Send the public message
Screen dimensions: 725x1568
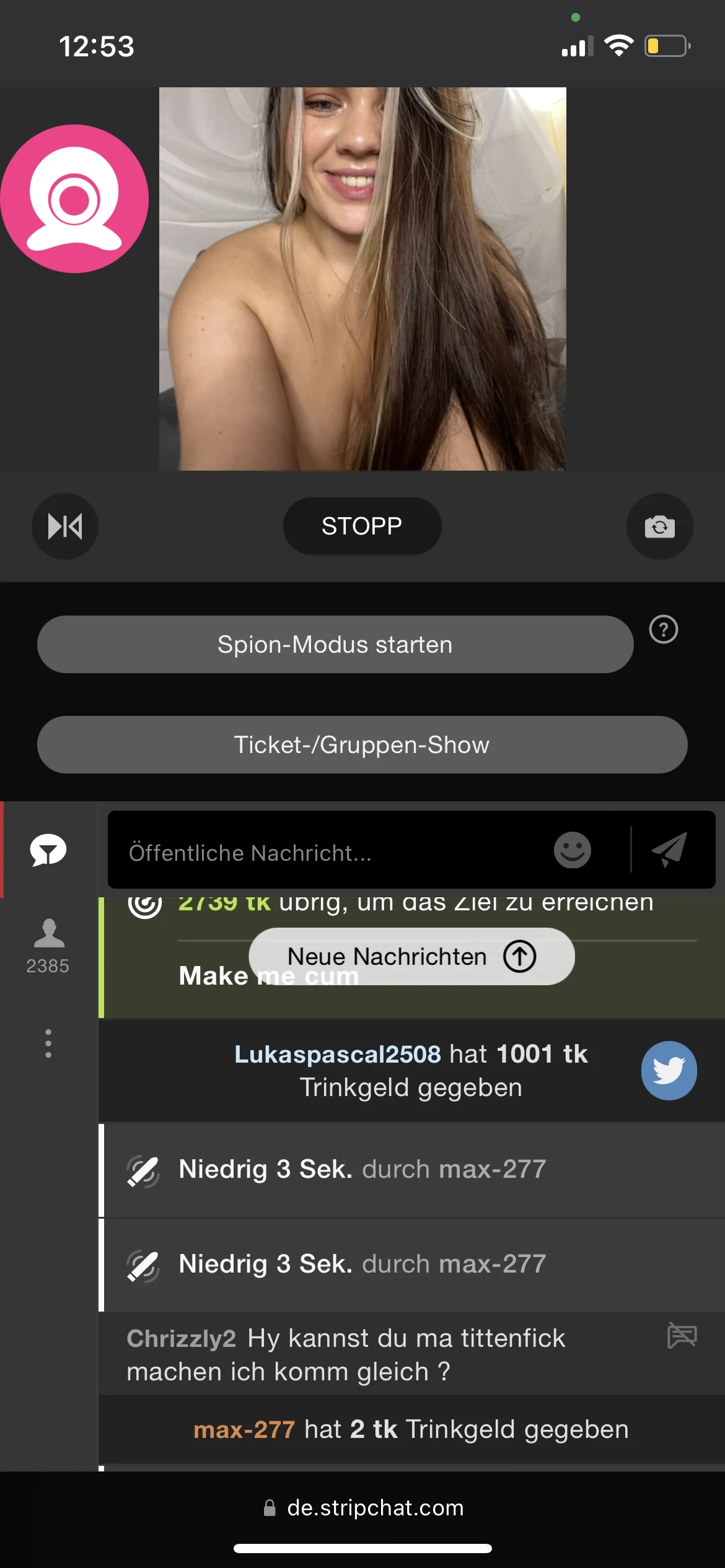(x=669, y=850)
